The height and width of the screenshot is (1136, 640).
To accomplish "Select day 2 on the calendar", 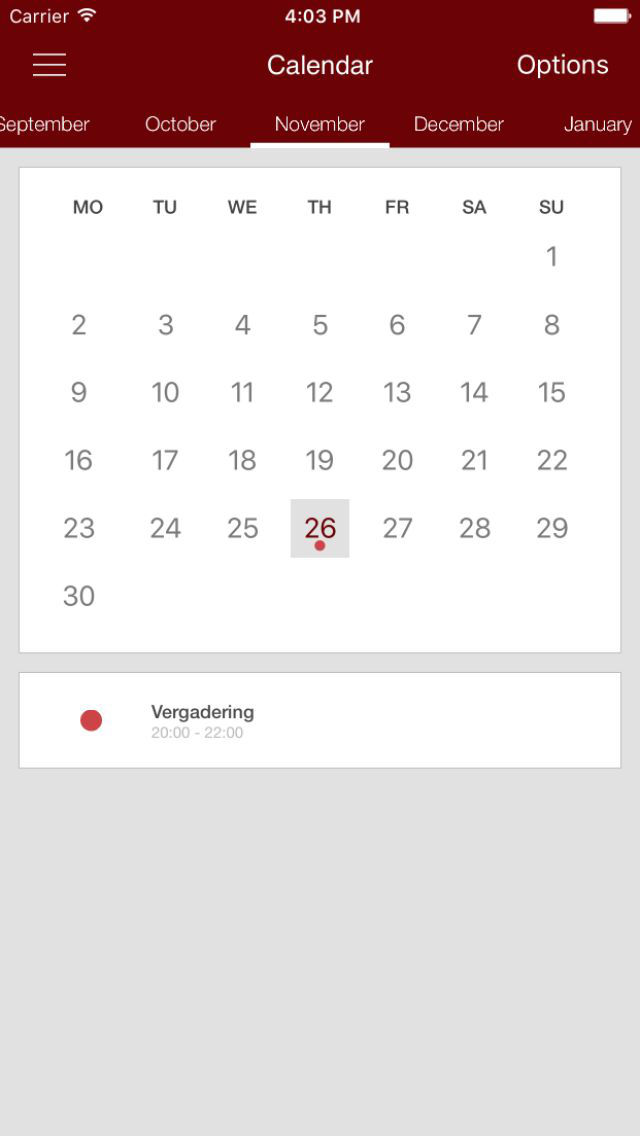I will pyautogui.click(x=78, y=325).
